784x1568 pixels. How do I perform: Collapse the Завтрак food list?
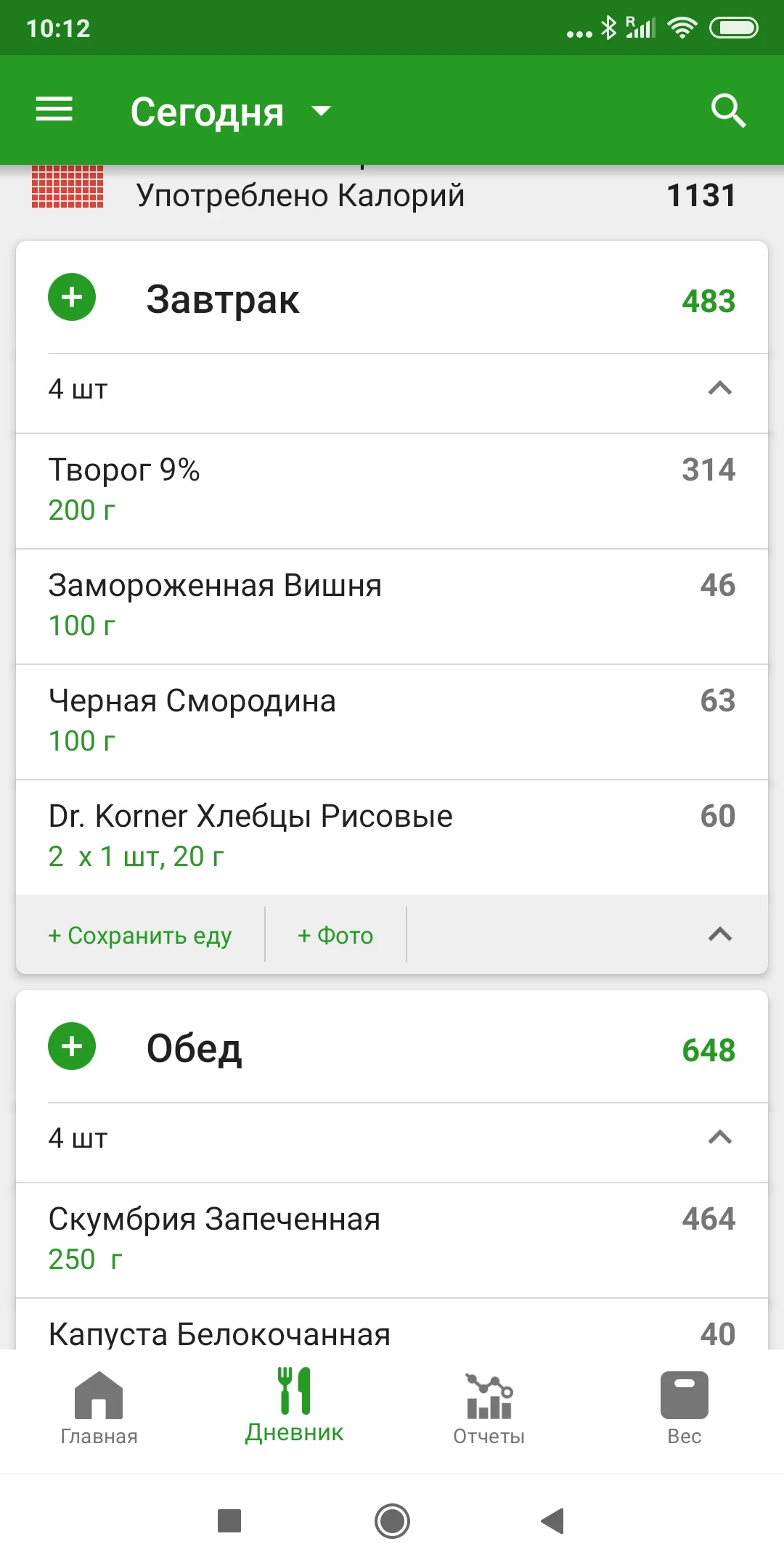click(719, 390)
